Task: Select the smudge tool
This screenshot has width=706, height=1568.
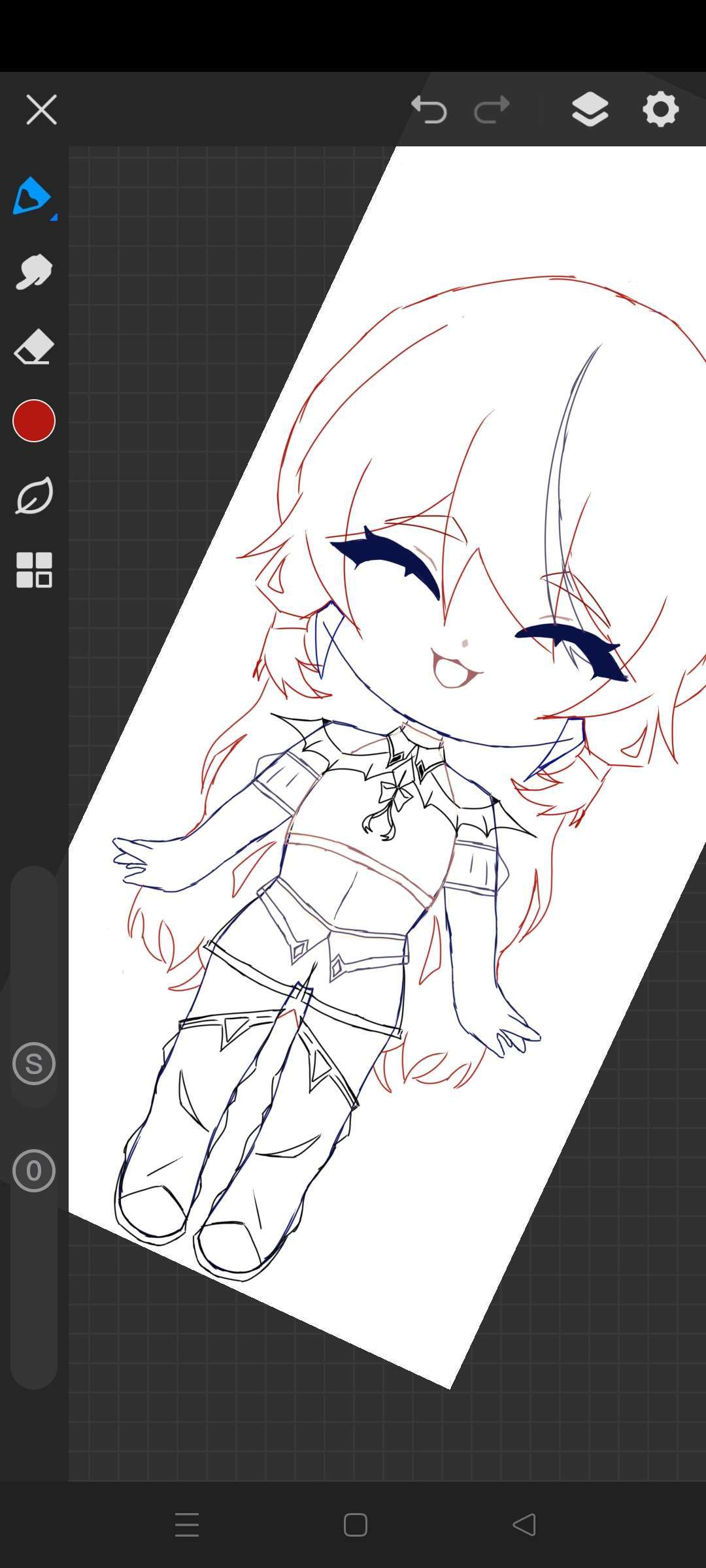Action: (33, 271)
